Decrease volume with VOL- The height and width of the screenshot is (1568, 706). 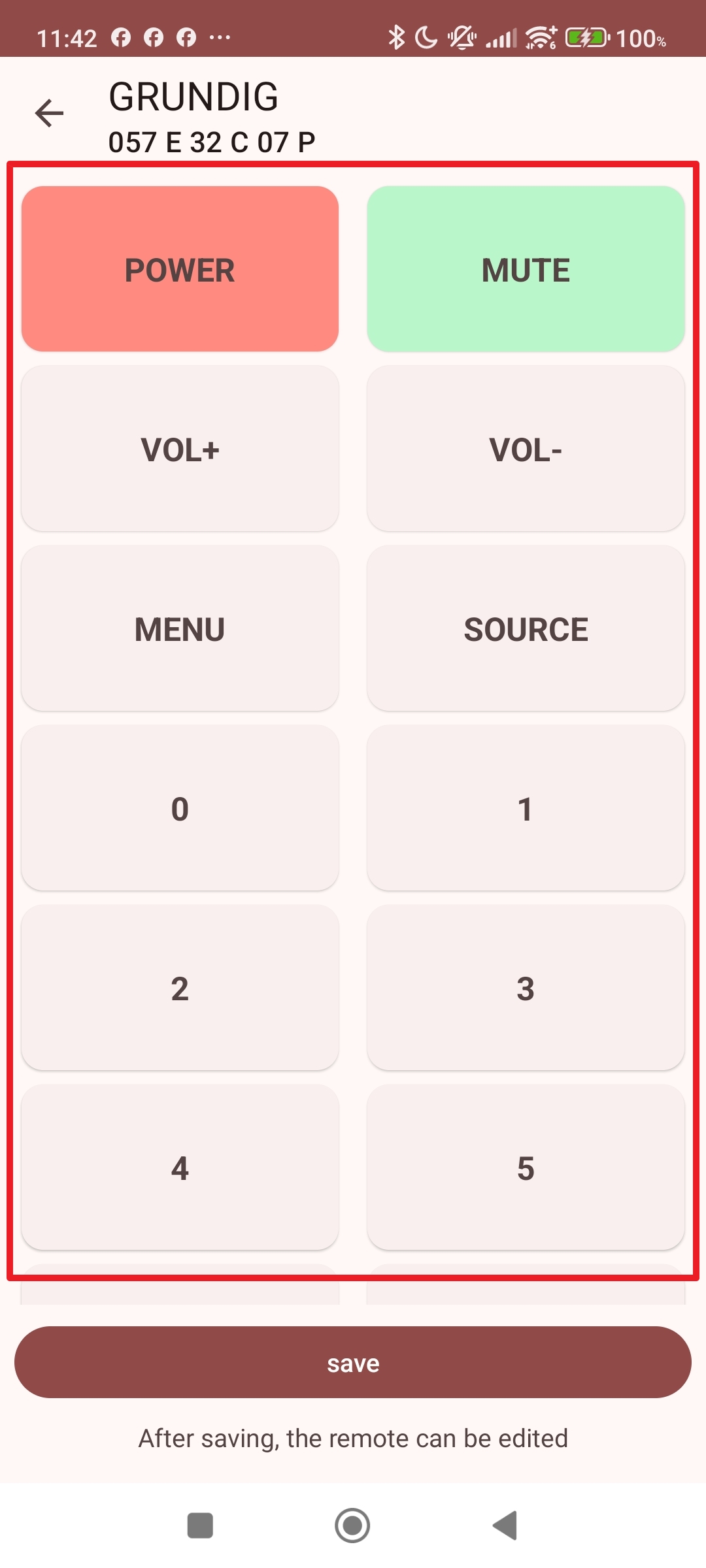526,449
